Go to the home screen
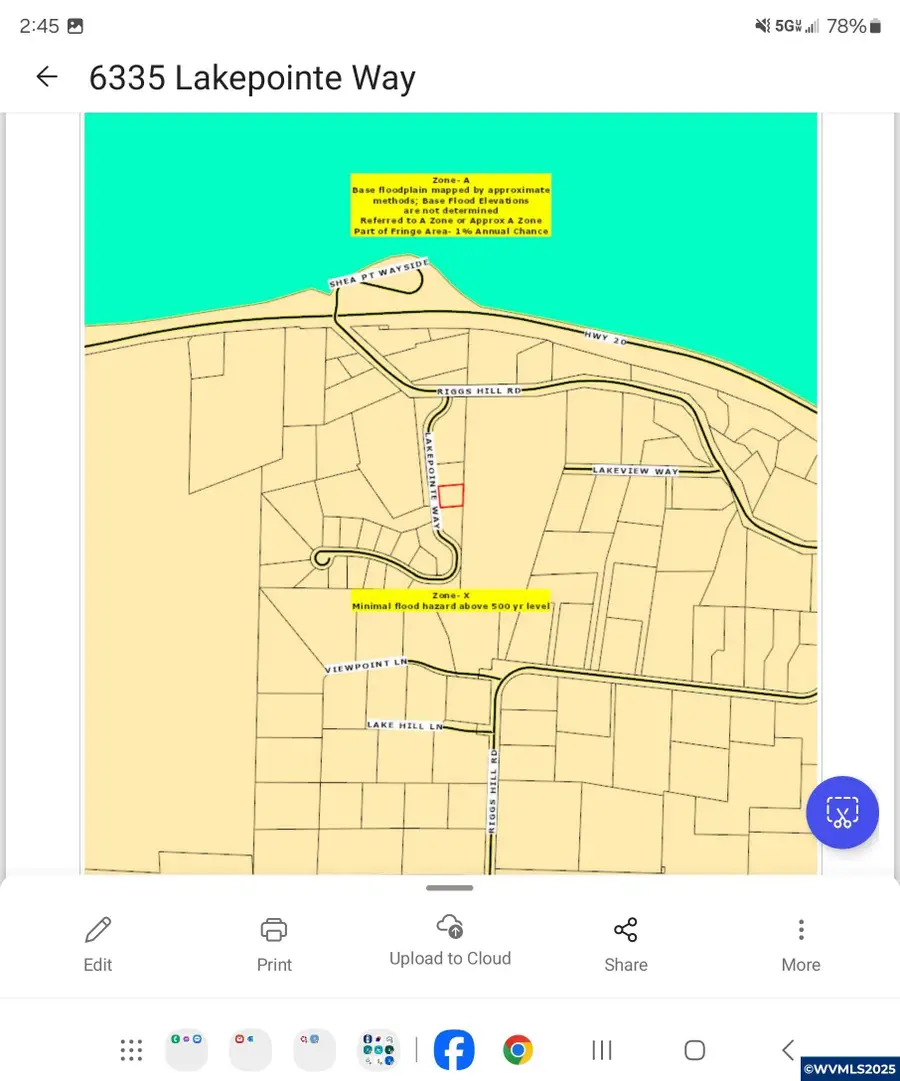The width and height of the screenshot is (900, 1081). click(x=694, y=1050)
